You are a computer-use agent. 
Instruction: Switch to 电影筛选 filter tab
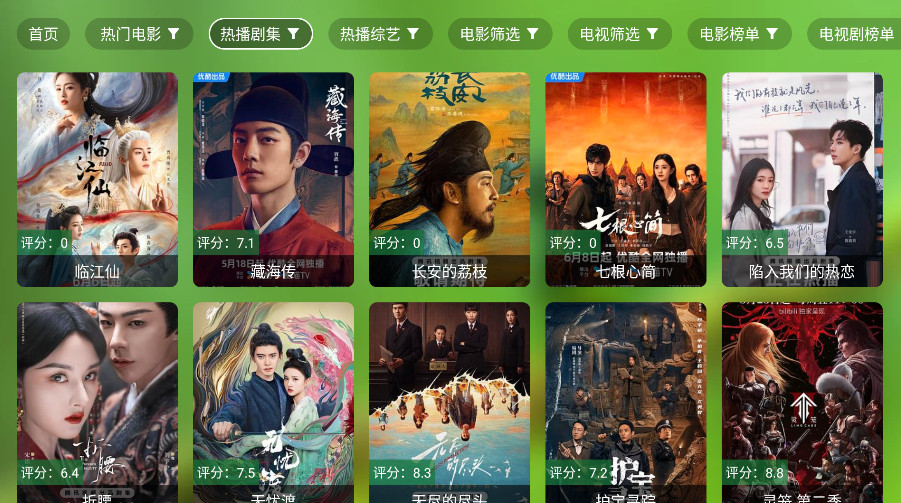tap(500, 34)
